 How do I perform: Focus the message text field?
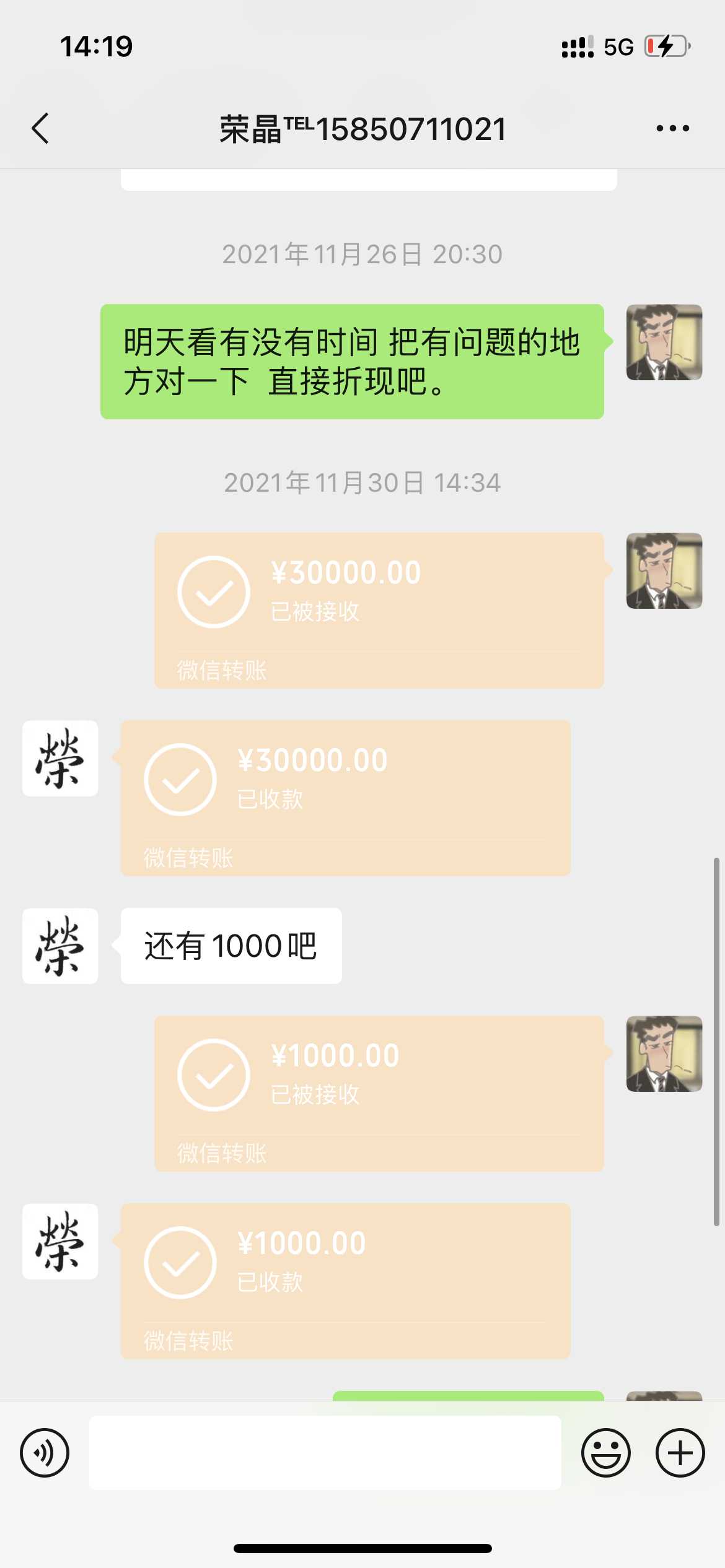click(x=325, y=1453)
